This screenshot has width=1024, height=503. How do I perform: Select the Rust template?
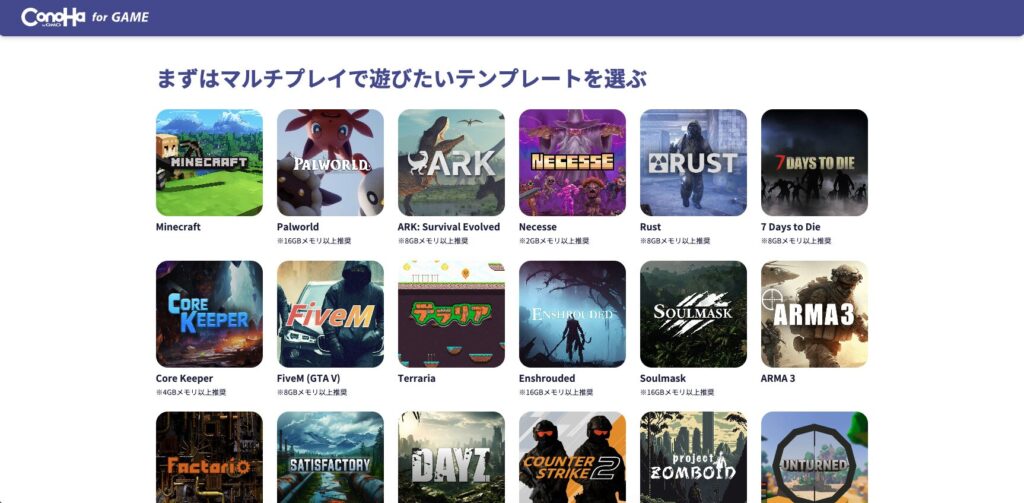pos(693,162)
